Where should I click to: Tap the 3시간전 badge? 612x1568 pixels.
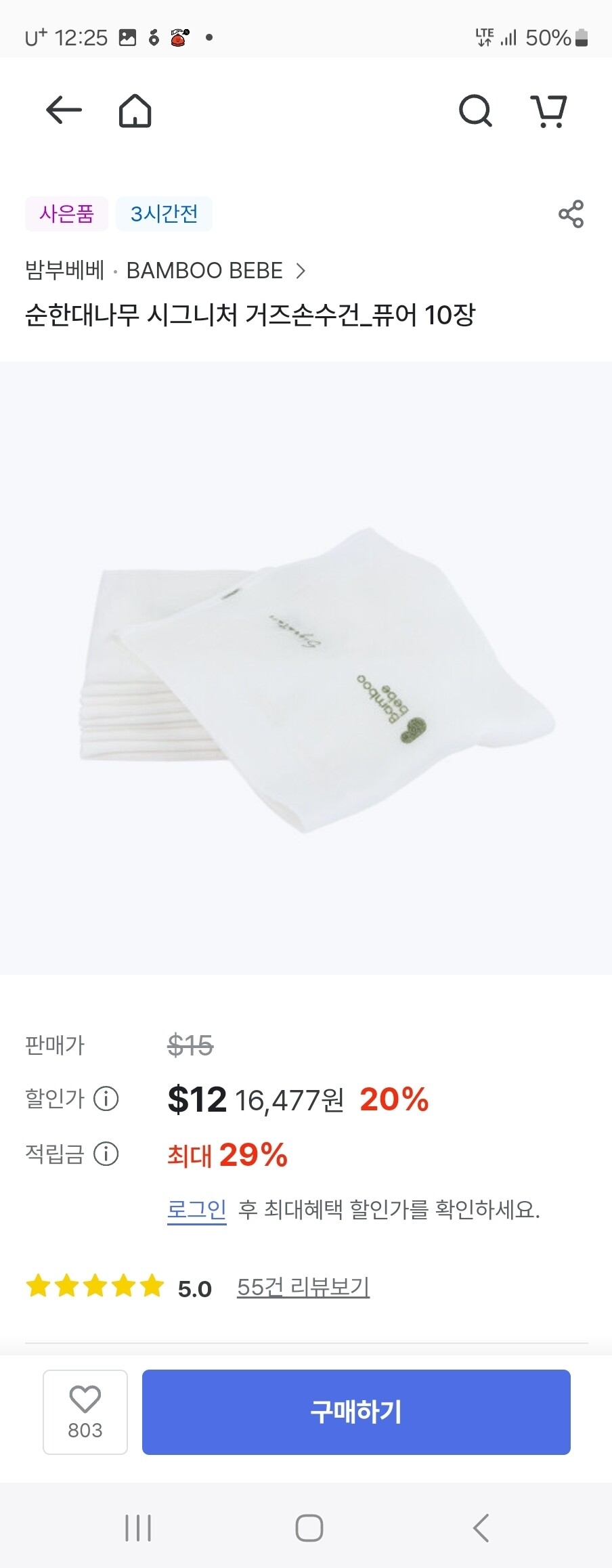pyautogui.click(x=164, y=214)
